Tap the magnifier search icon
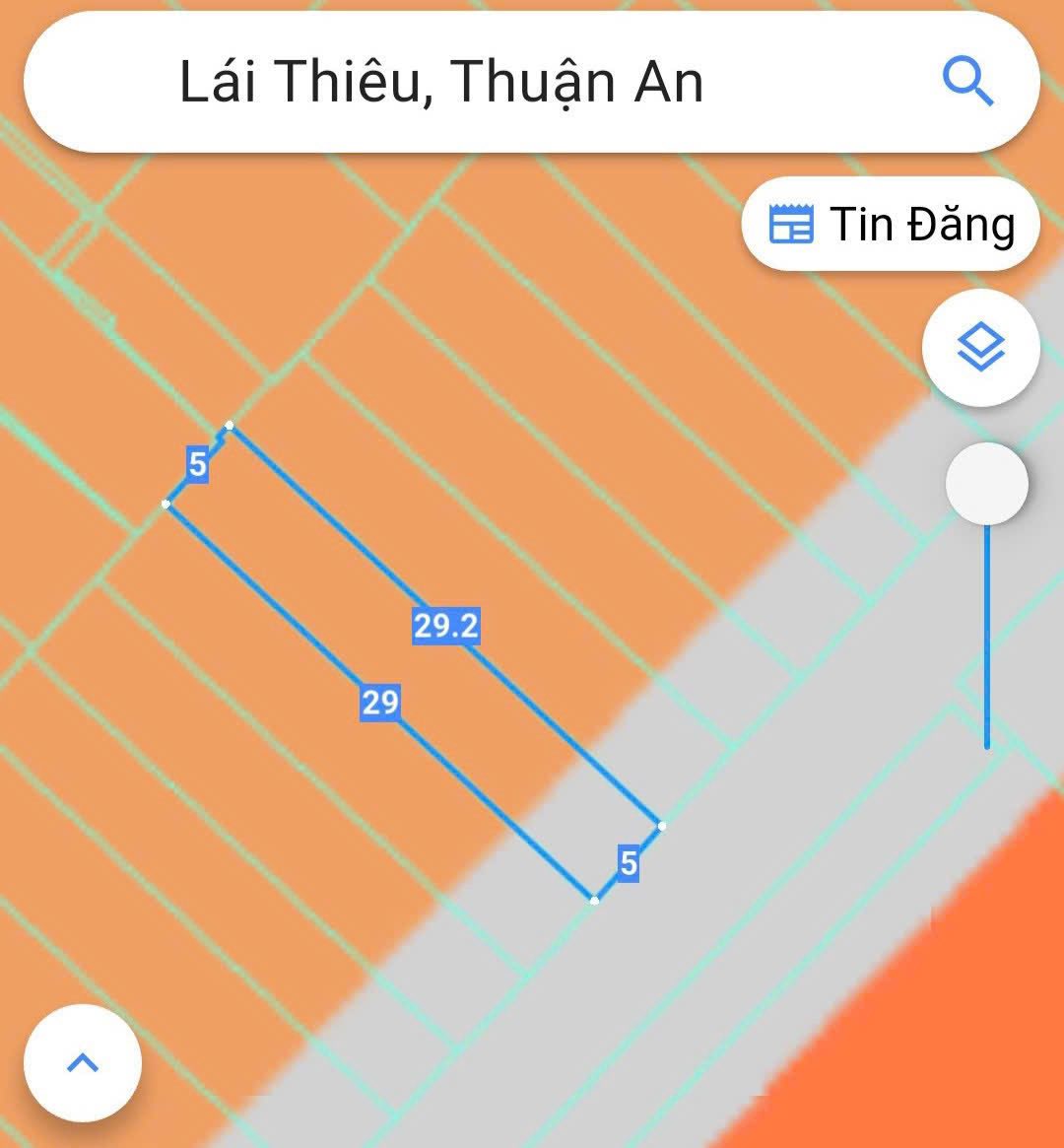 click(967, 82)
